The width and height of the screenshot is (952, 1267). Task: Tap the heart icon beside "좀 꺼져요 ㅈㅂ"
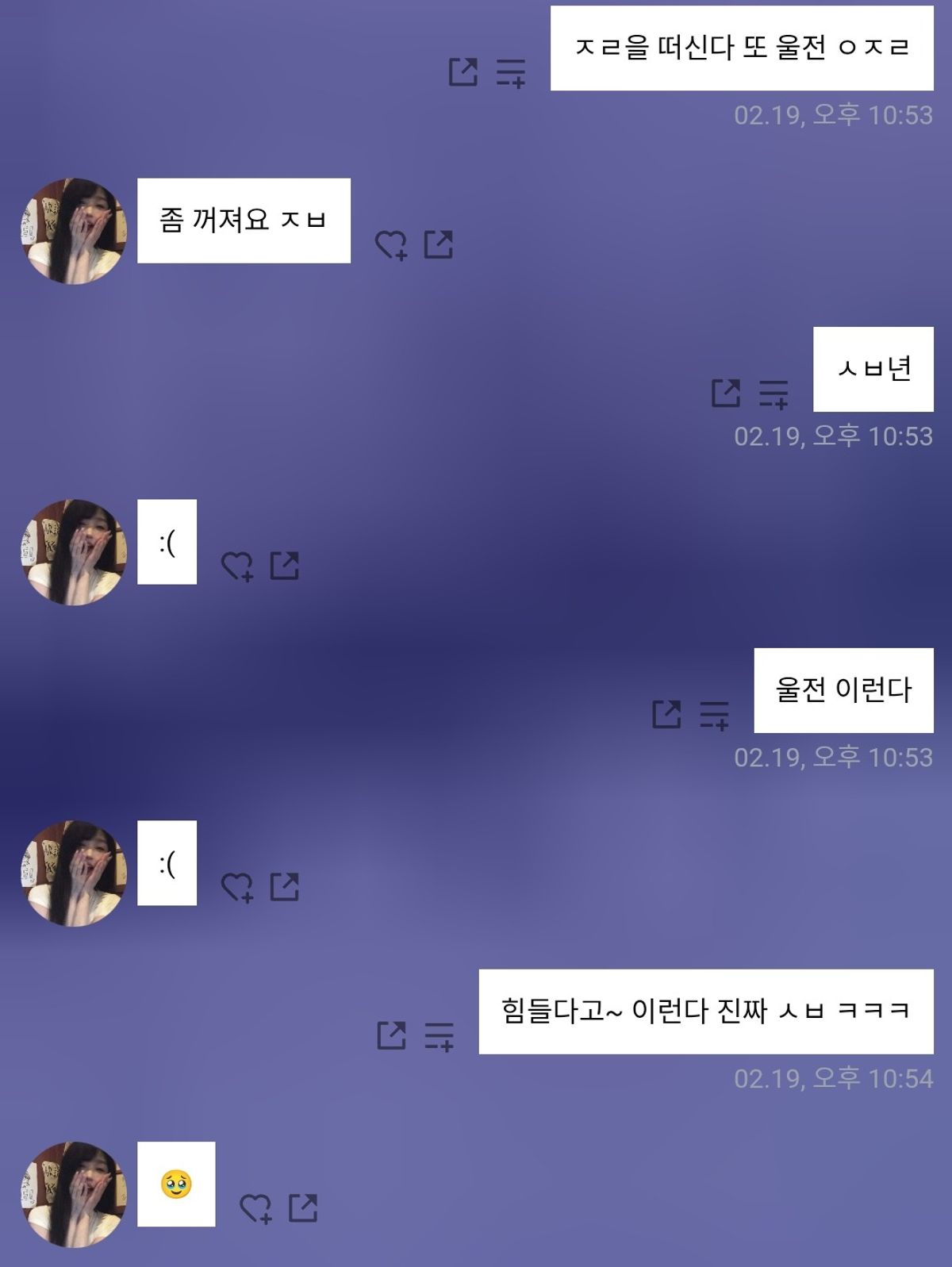(390, 244)
